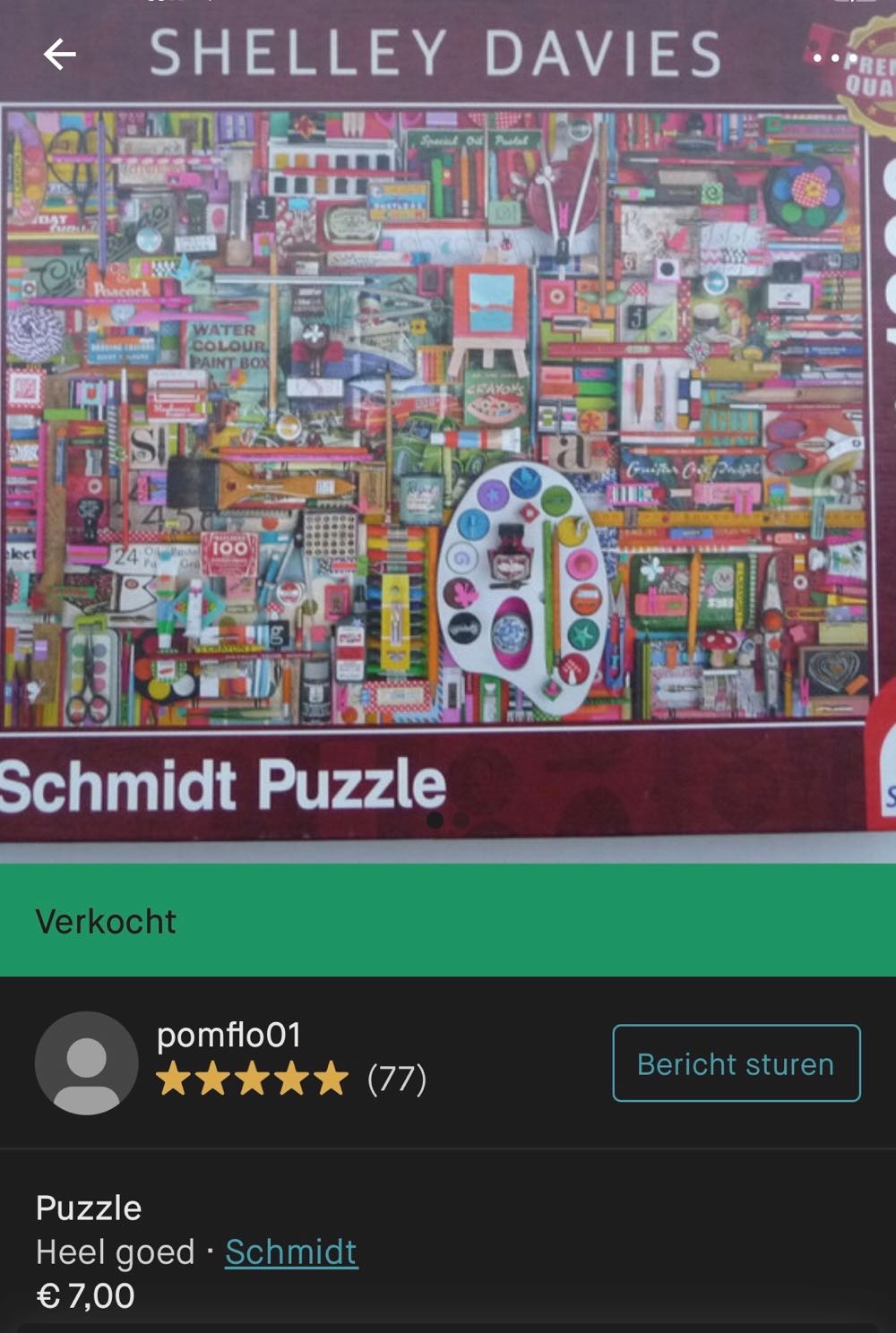Open the Schmidt brand link
Viewport: 896px width, 1333px height.
(x=289, y=1253)
